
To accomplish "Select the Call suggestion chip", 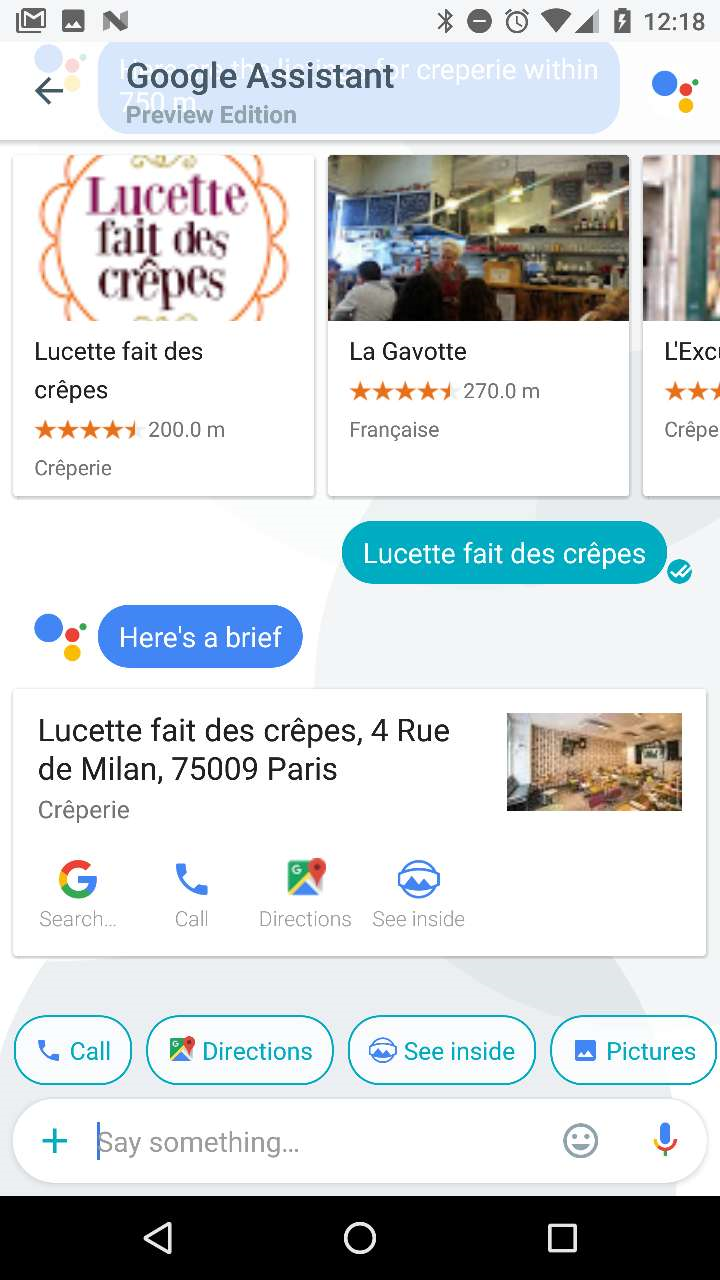I will point(73,1050).
